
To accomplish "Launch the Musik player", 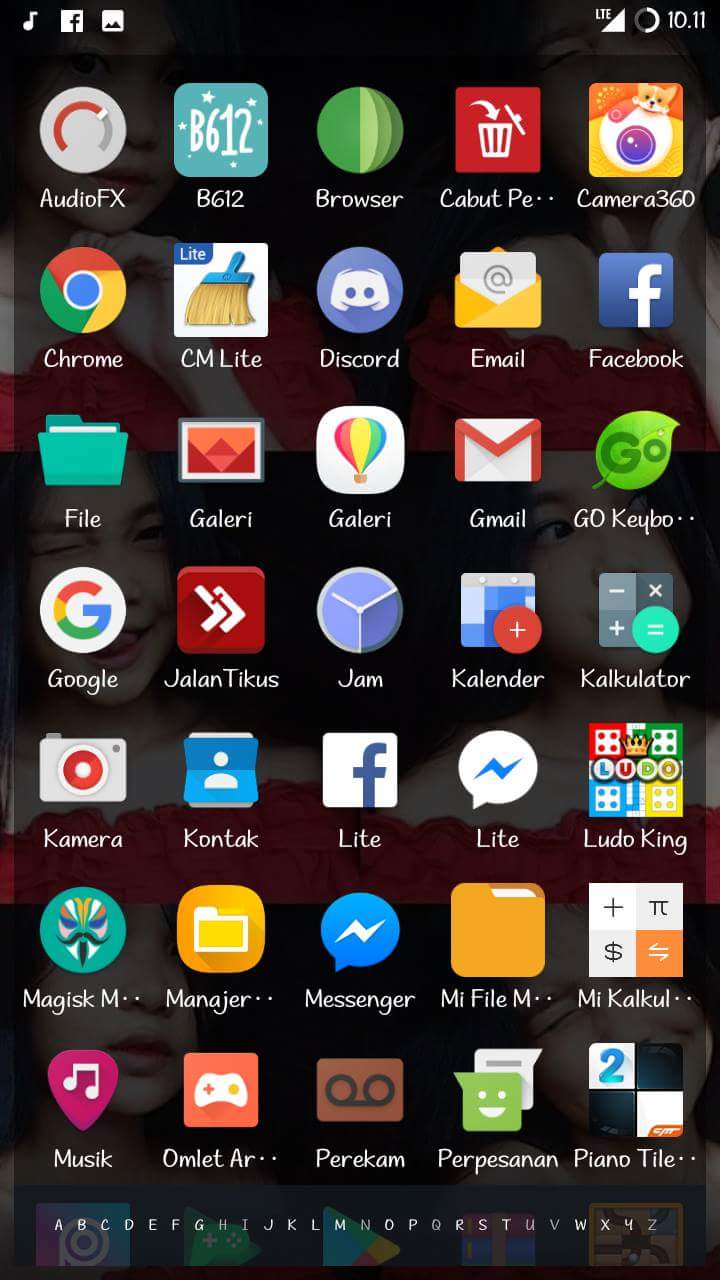I will click(x=83, y=1091).
